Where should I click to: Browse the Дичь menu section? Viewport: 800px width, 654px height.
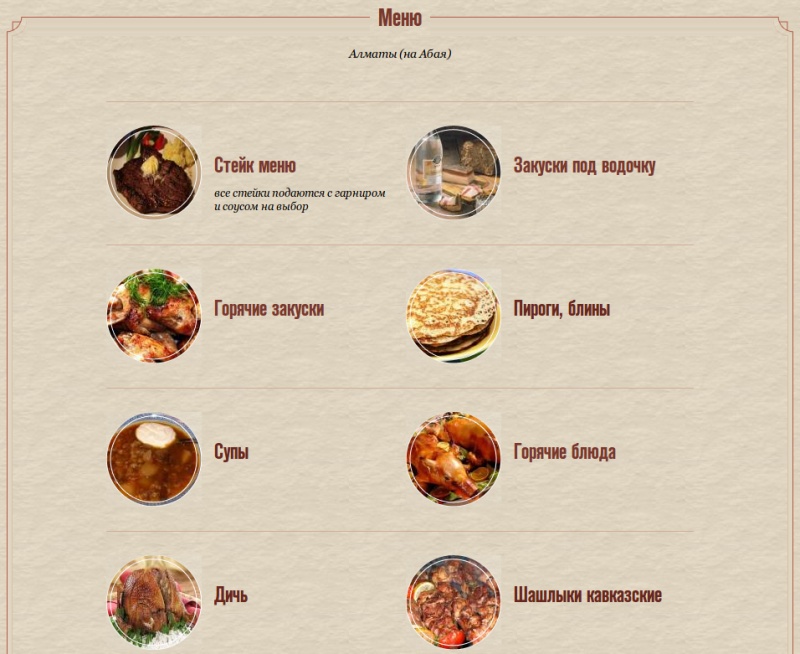pos(231,596)
